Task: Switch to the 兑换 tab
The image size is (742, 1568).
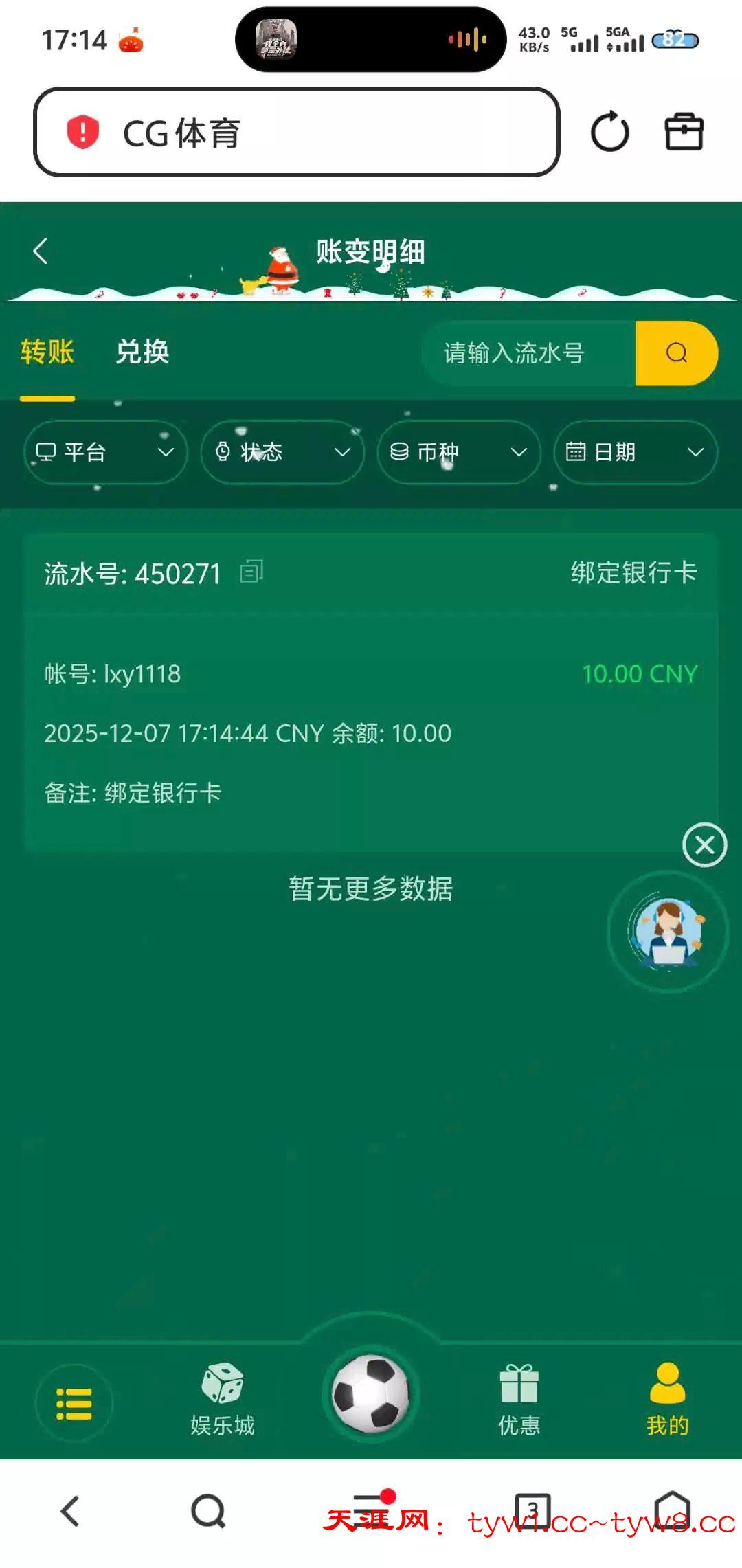Action: [x=142, y=352]
